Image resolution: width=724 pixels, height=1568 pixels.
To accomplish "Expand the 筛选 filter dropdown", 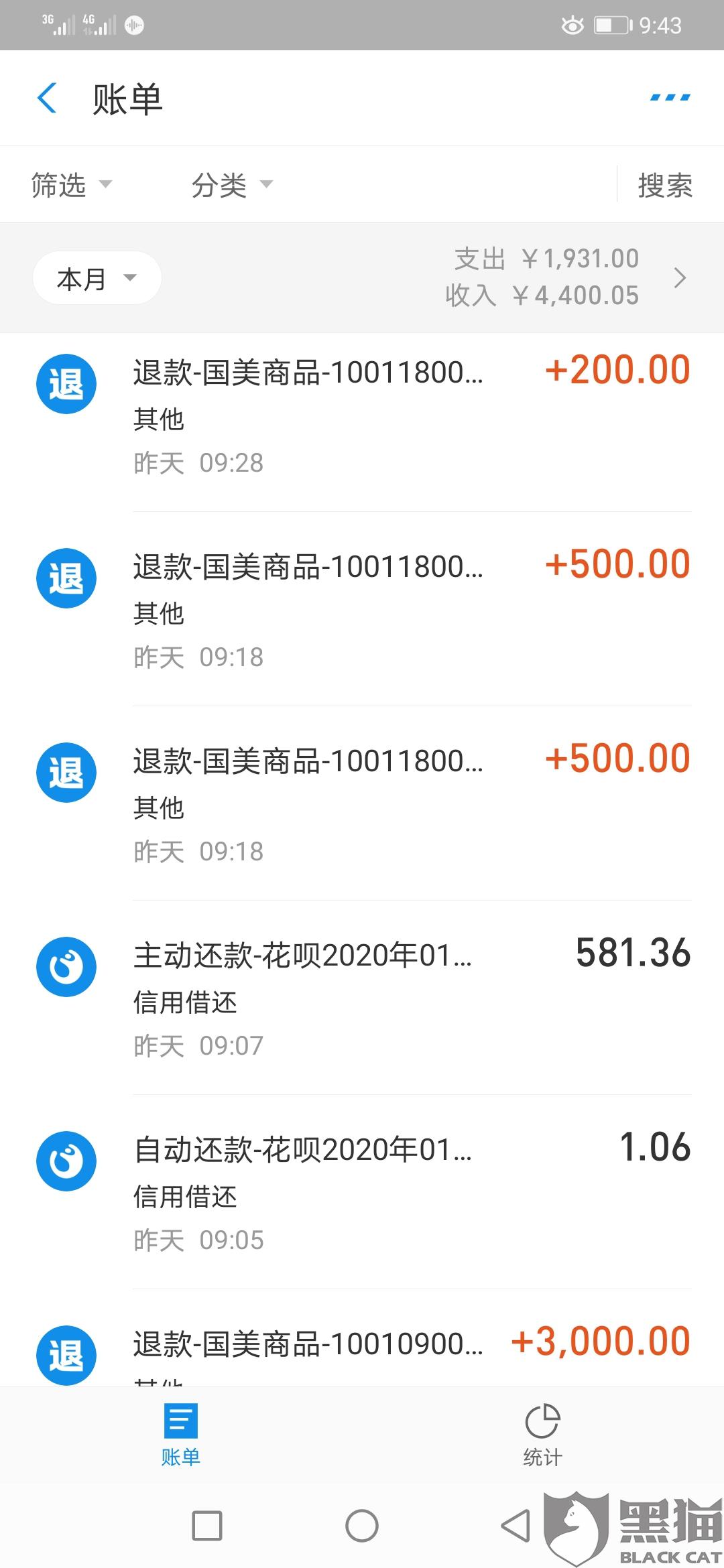I will [x=71, y=185].
